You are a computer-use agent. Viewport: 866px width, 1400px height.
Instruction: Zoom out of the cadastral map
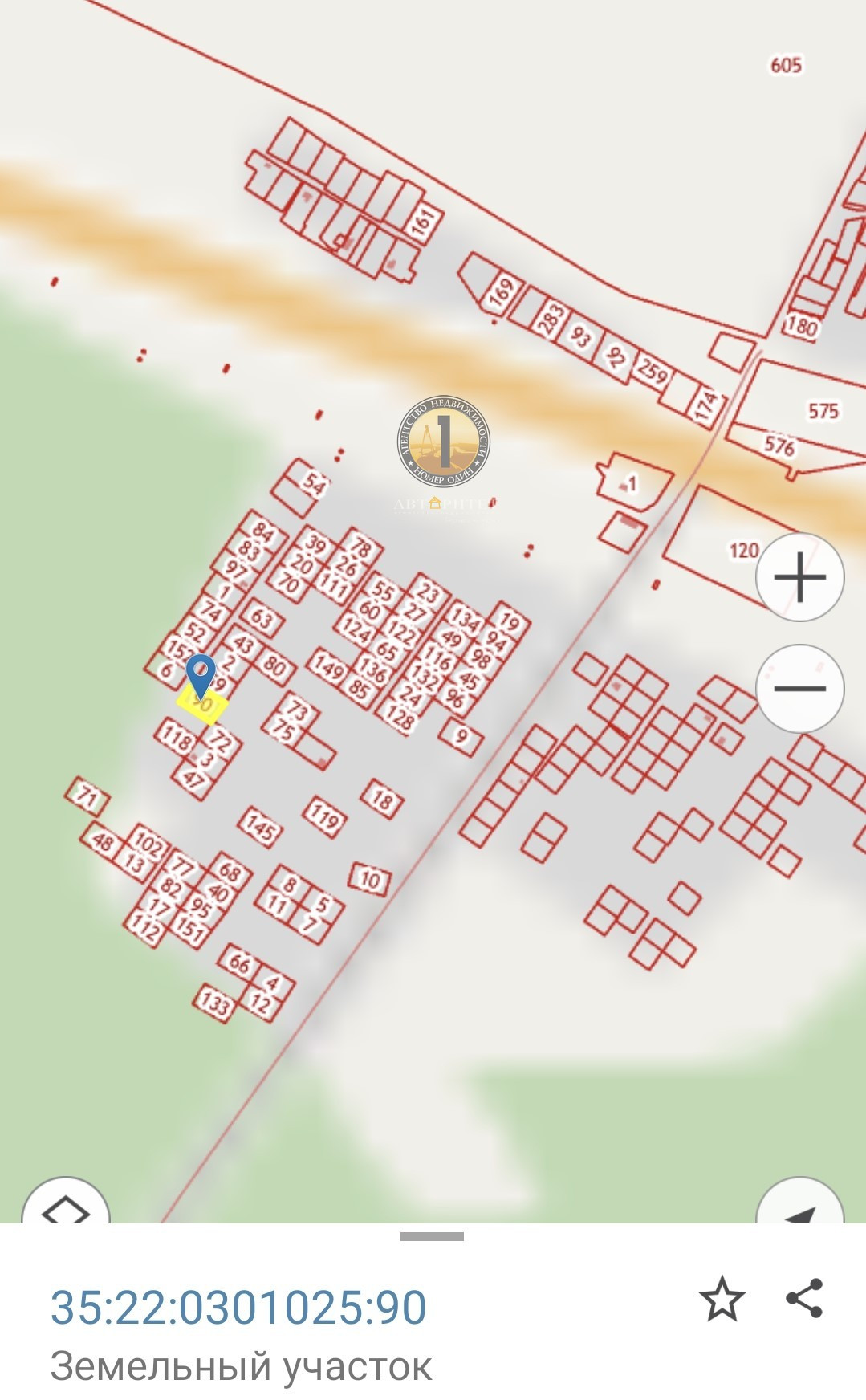point(799,688)
